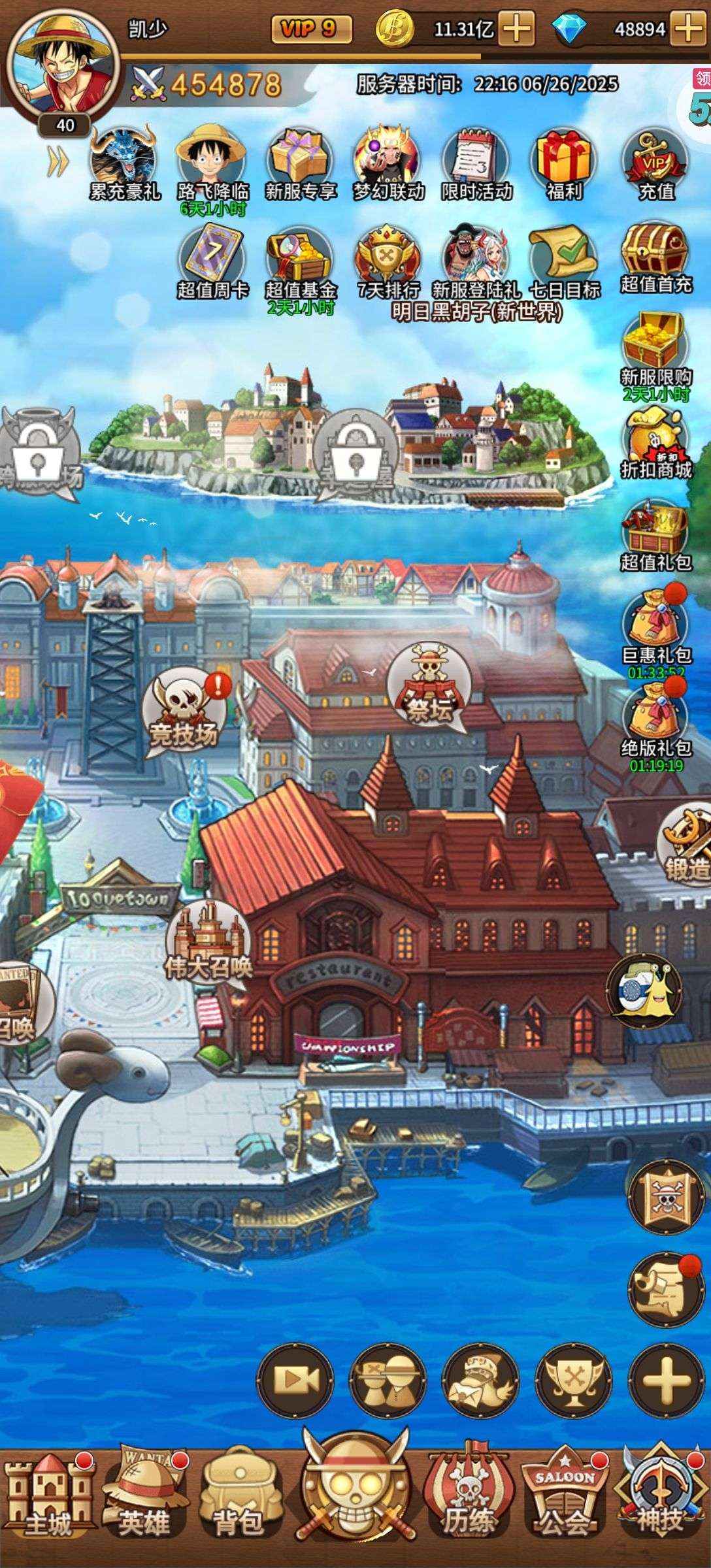
Task: Add more diamonds
Action: click(689, 29)
